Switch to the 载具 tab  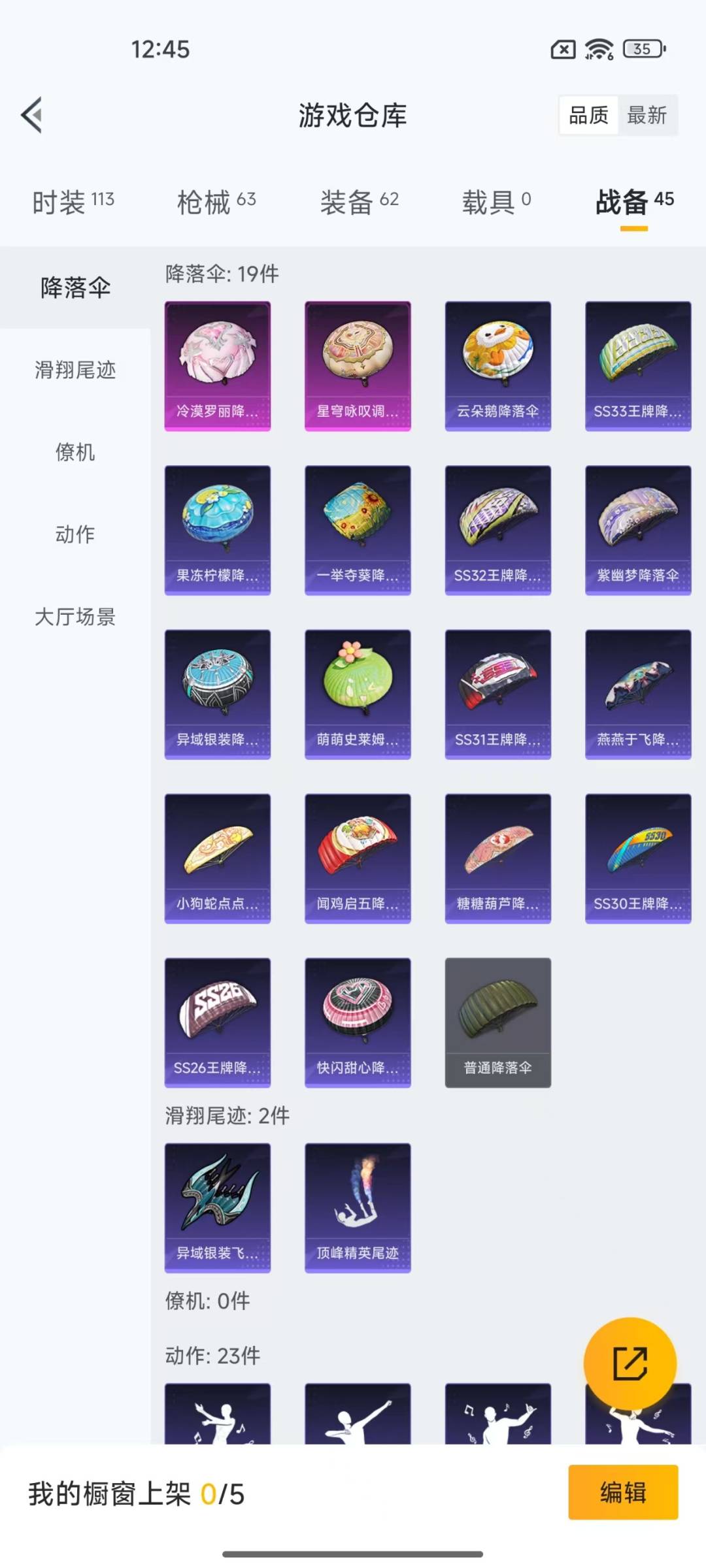[x=496, y=202]
